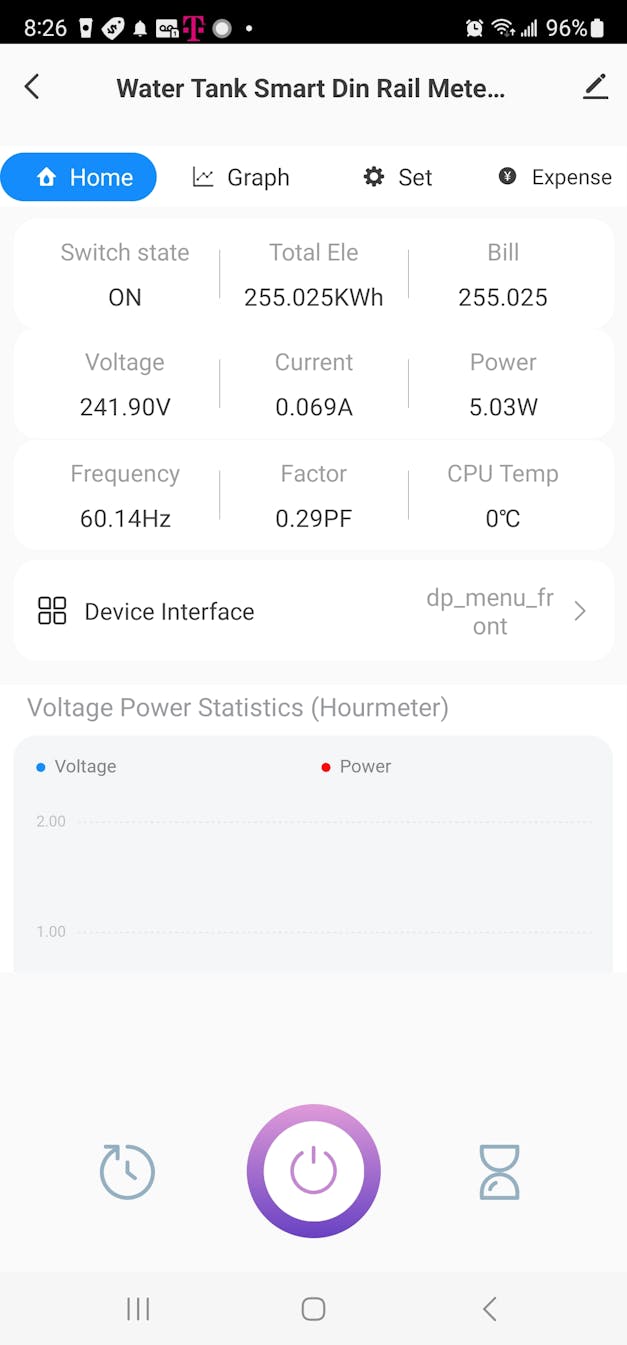Select the Home tab
The image size is (627, 1345).
click(79, 177)
